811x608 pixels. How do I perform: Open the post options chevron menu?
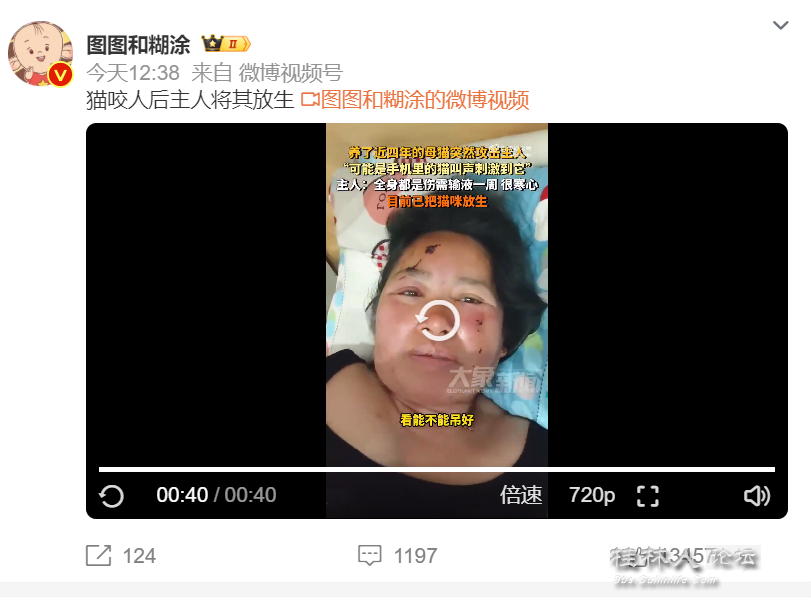pos(782,24)
